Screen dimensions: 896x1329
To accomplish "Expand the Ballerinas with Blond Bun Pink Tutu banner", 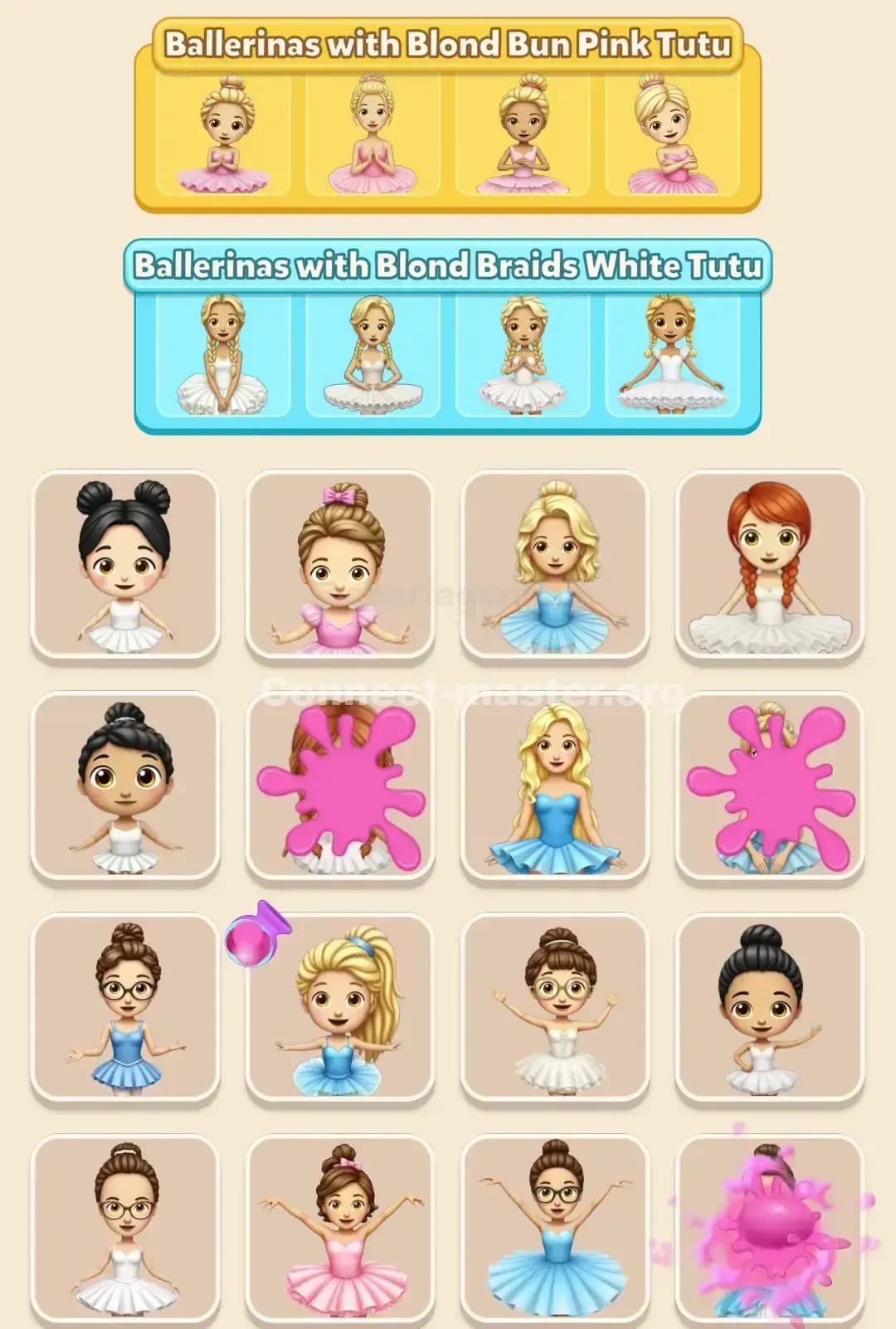I will click(448, 46).
